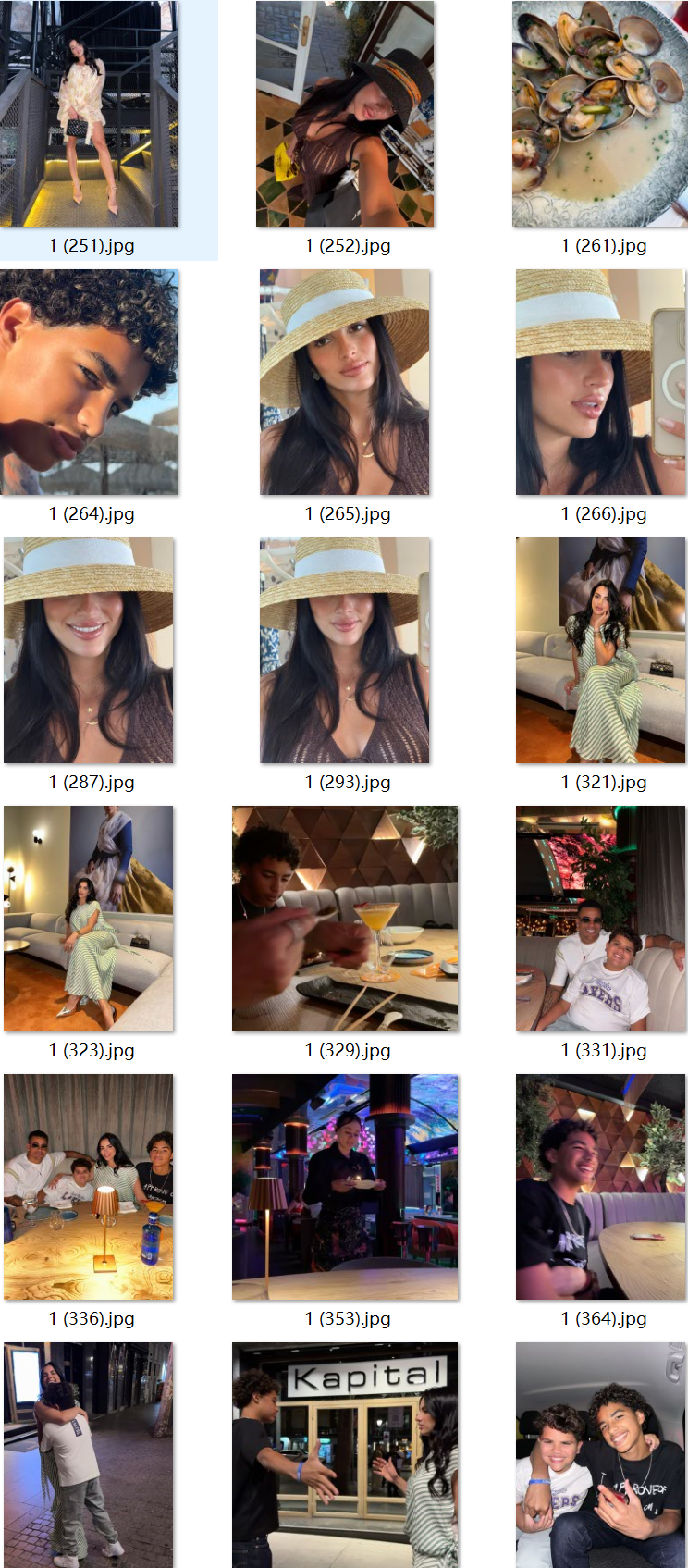Open file 1 (364).jpg
This screenshot has width=688, height=1568.
pos(601,1187)
